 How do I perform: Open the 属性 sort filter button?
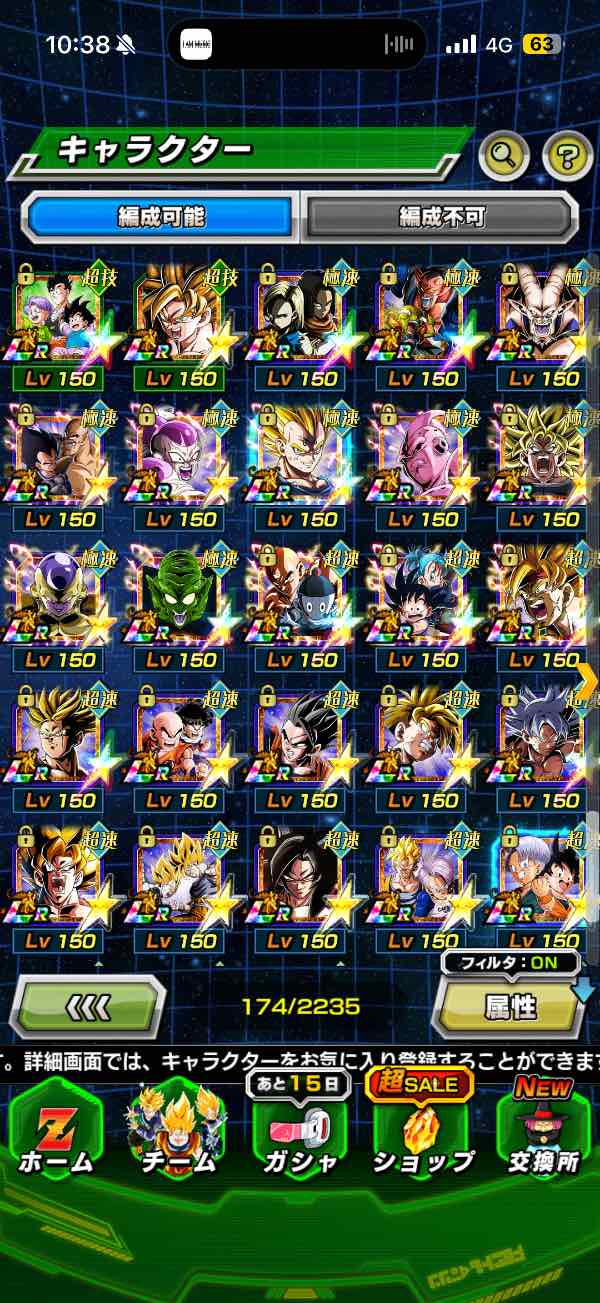[x=511, y=1006]
